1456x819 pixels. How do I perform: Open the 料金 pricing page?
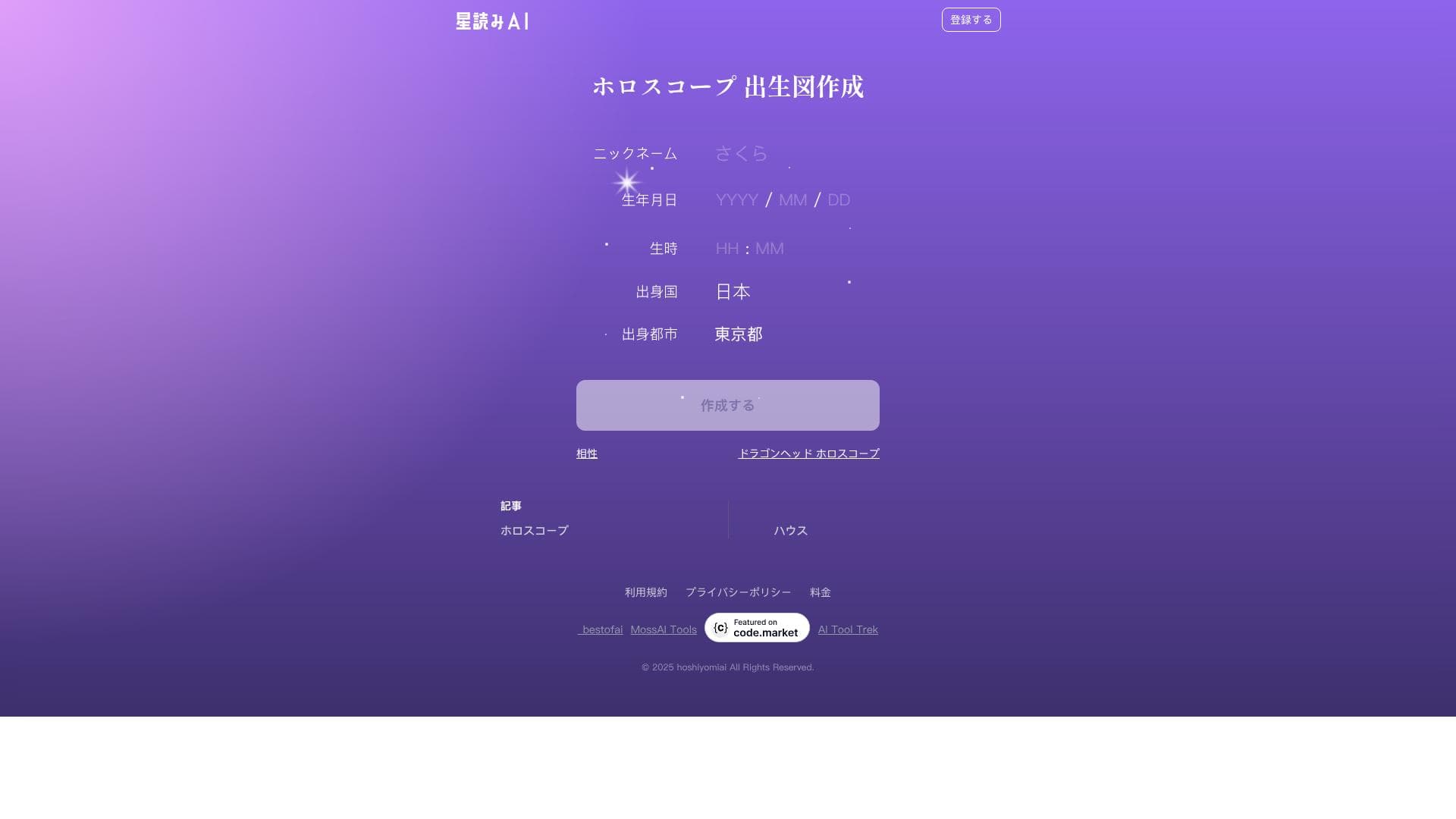point(820,592)
